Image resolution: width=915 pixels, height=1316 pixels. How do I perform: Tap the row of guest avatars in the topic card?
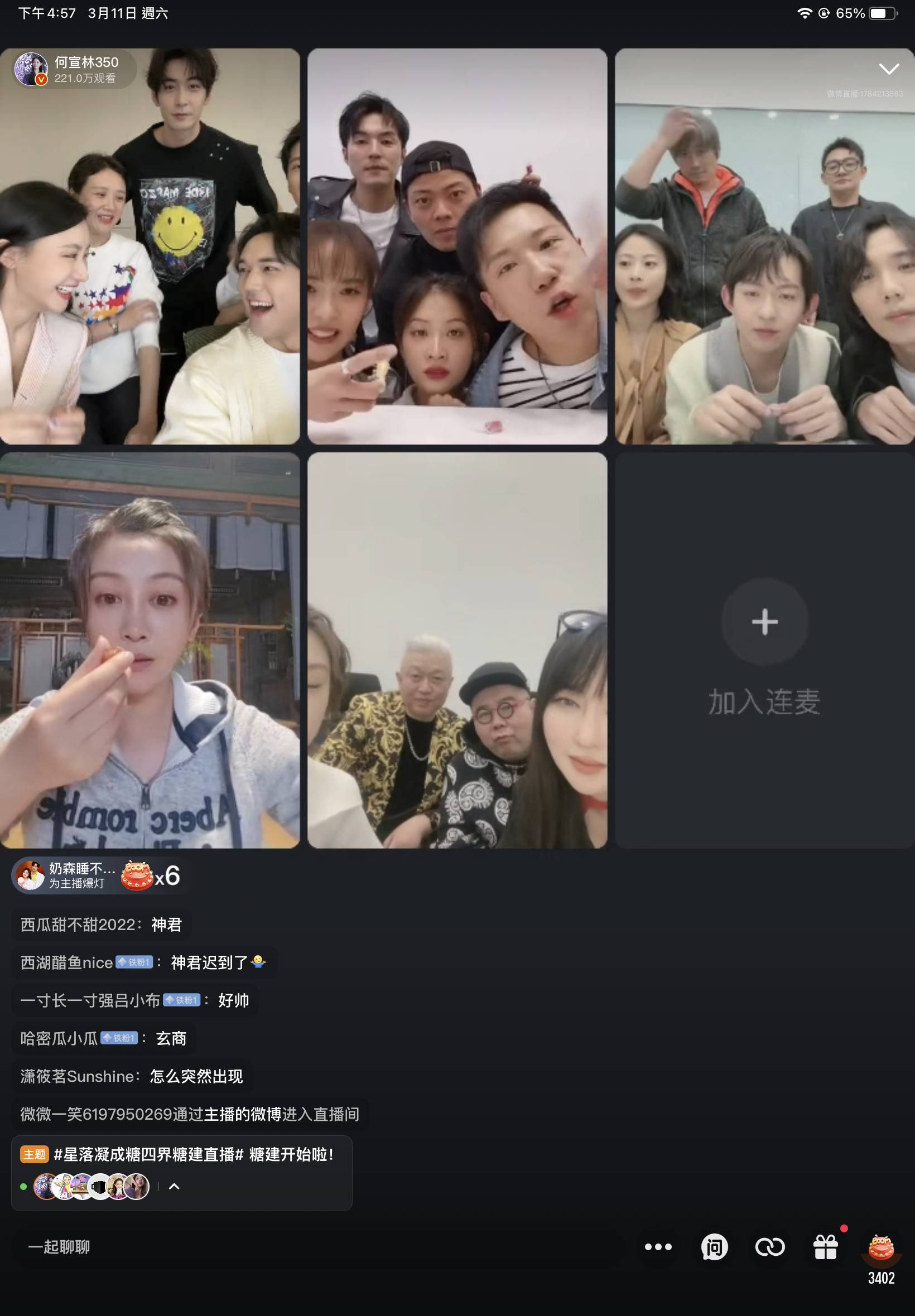click(92, 1186)
